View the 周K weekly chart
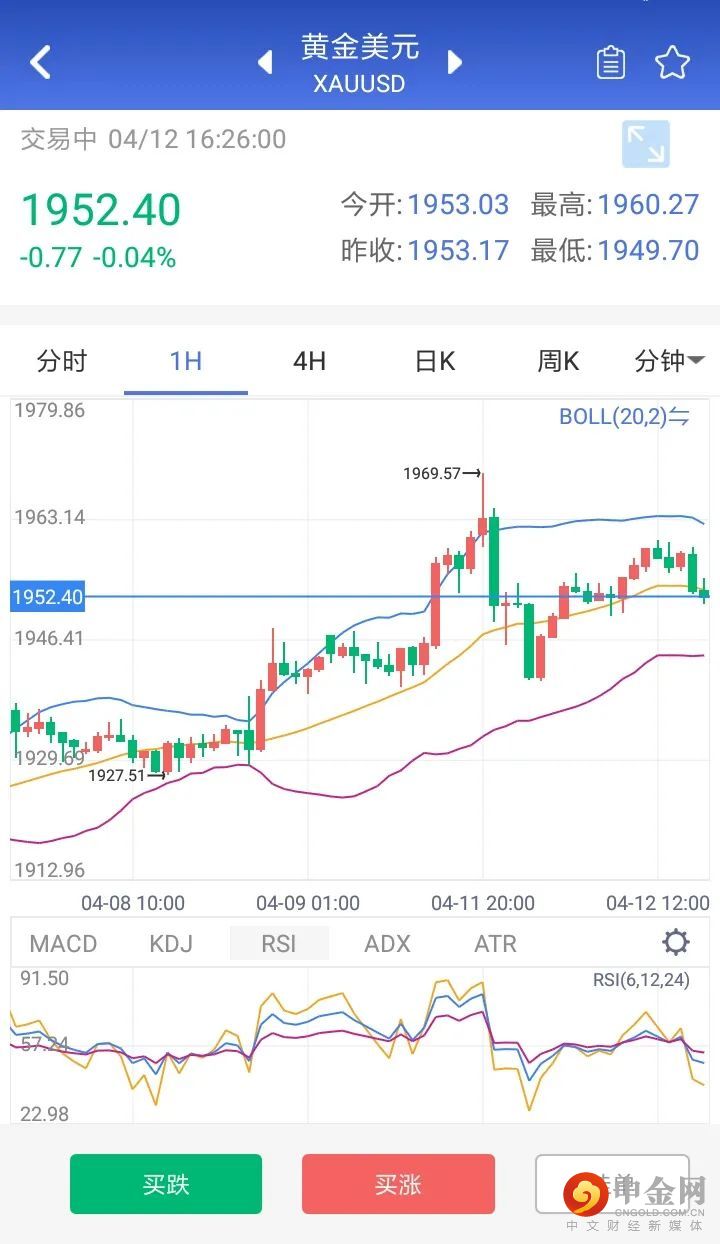The width and height of the screenshot is (720, 1244). [558, 361]
